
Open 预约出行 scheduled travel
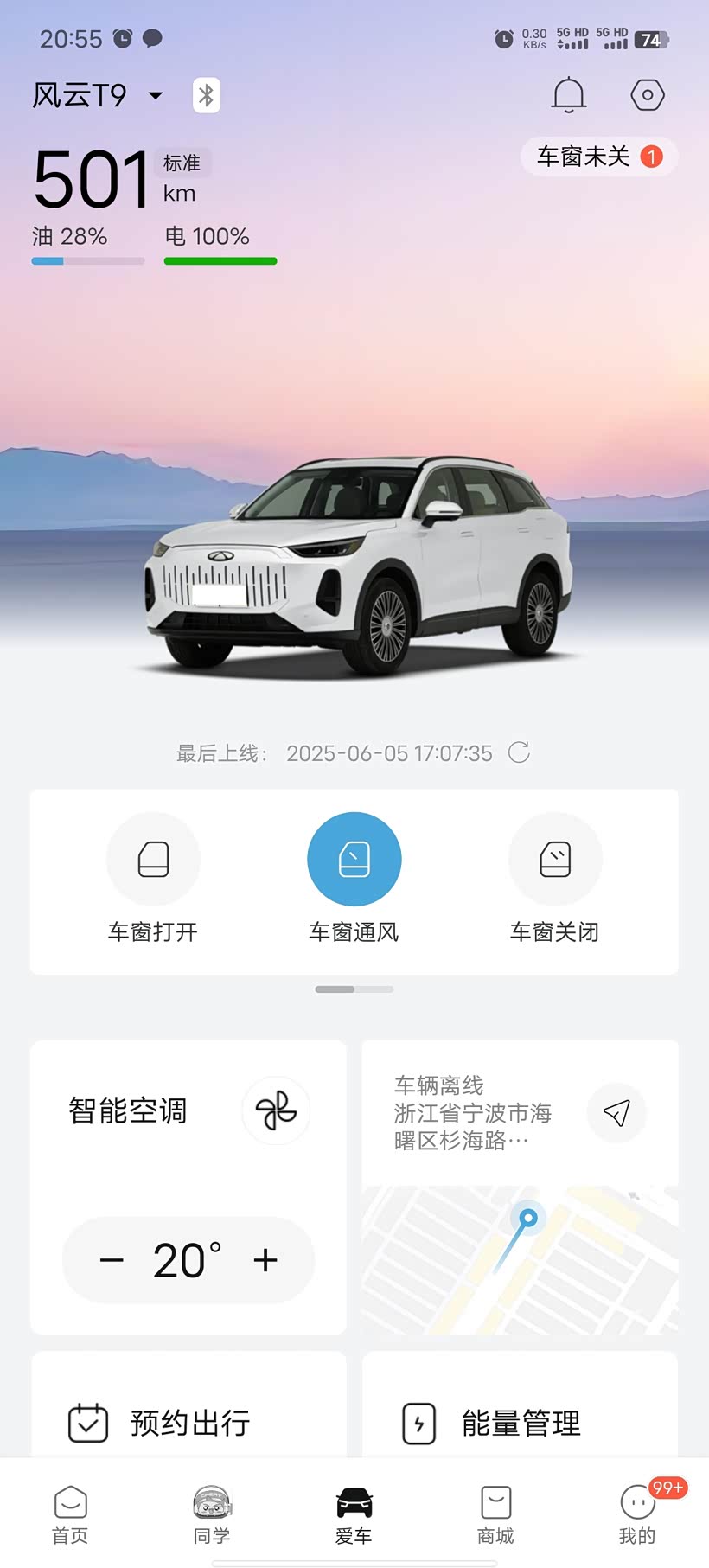[188, 1423]
